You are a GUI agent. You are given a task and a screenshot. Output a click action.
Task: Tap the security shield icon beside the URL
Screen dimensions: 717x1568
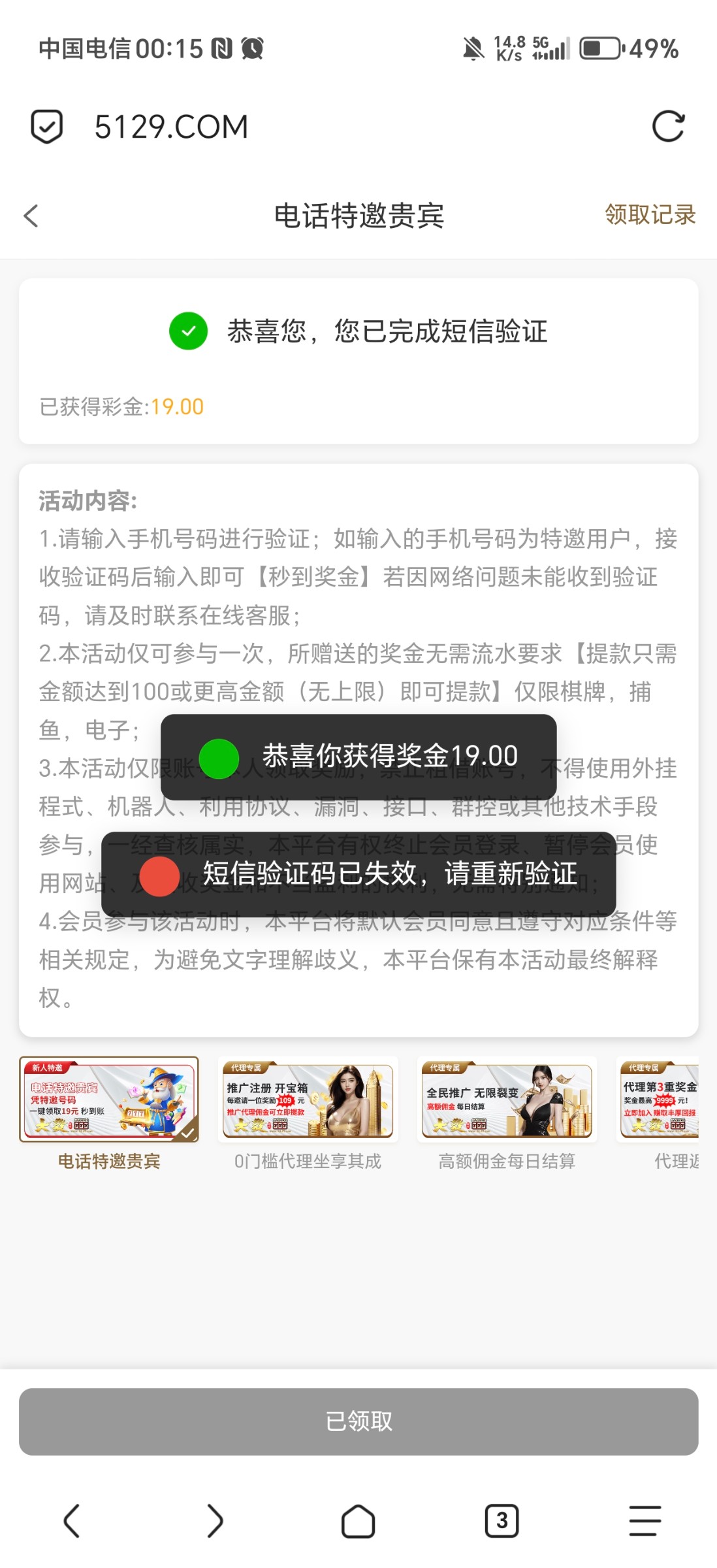pos(45,125)
